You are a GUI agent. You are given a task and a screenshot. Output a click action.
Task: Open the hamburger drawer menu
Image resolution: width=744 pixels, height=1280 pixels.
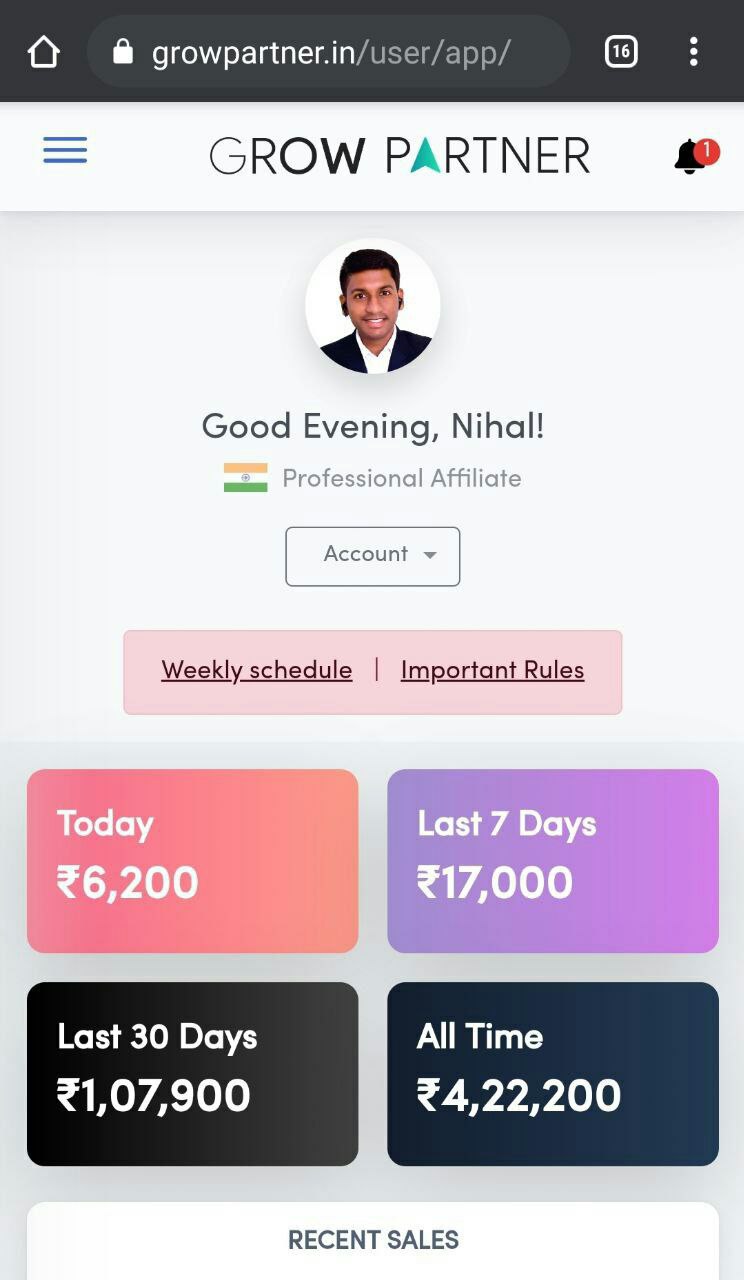tap(65, 151)
